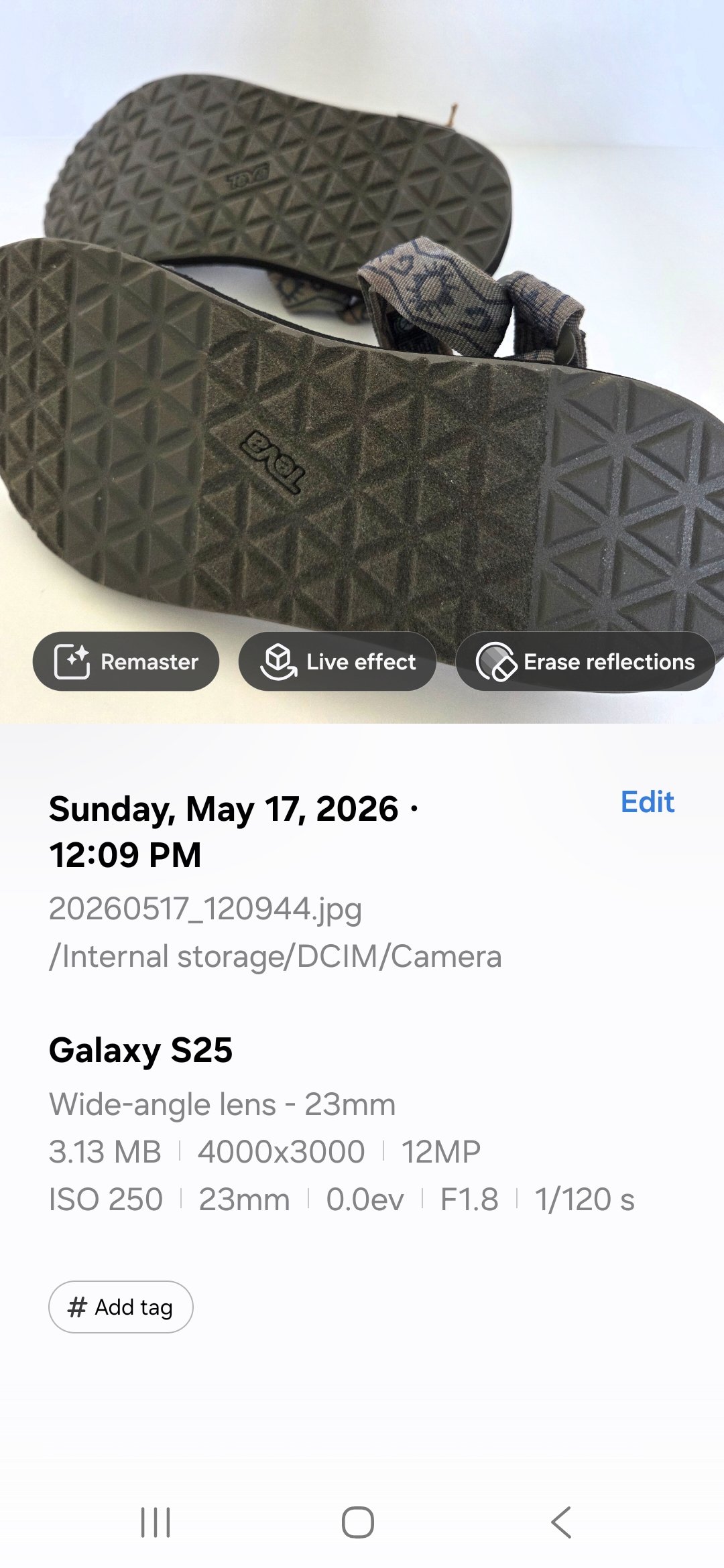The width and height of the screenshot is (724, 1568).
Task: Edit the photo date and details
Action: tap(647, 802)
